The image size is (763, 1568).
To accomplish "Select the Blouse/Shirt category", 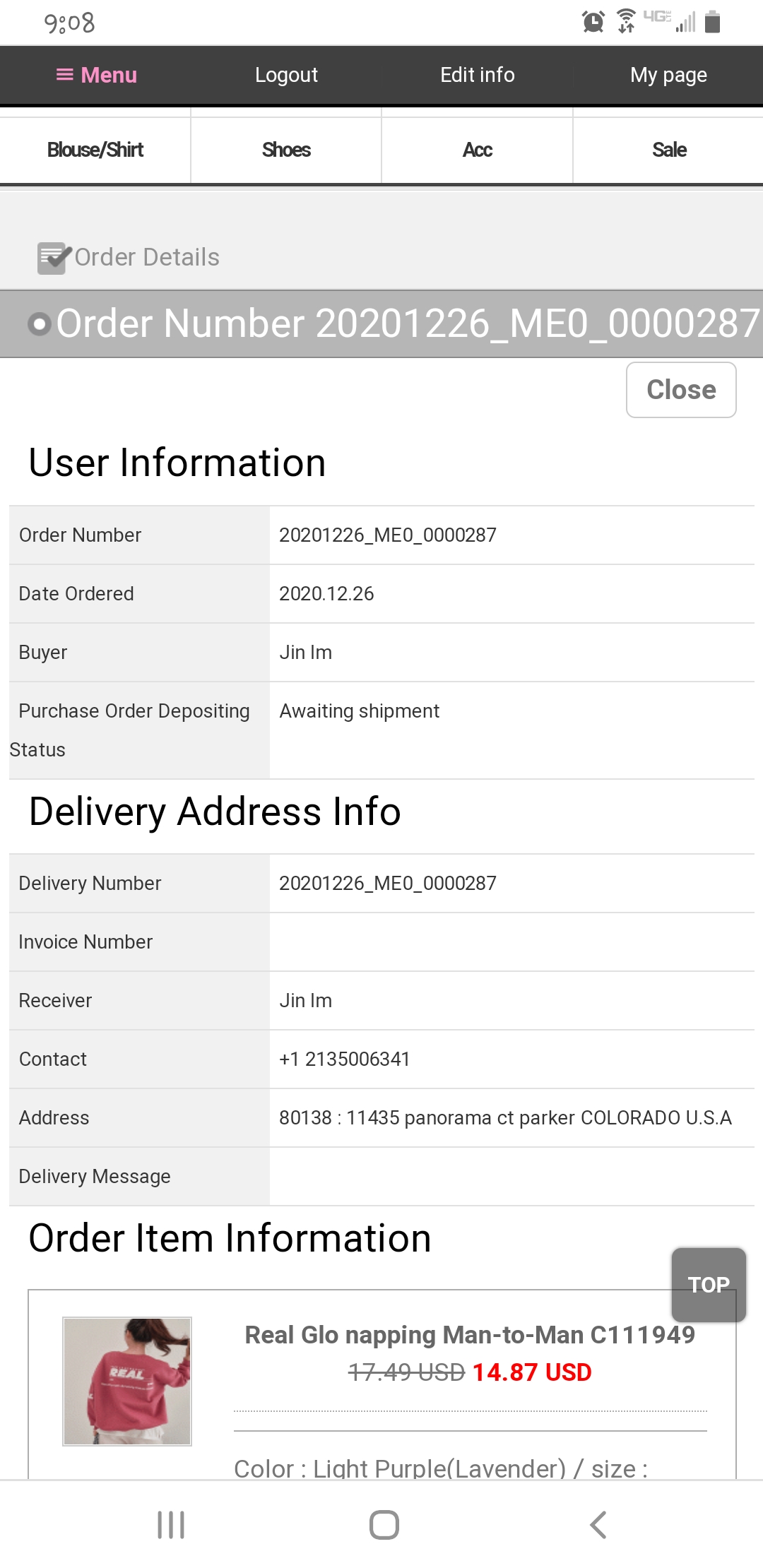I will (95, 150).
